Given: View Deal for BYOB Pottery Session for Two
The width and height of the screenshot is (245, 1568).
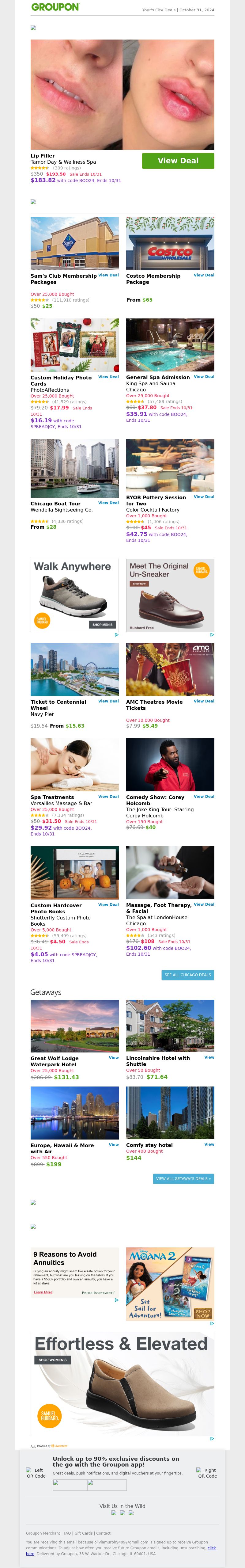Looking at the screenshot, I should [204, 497].
